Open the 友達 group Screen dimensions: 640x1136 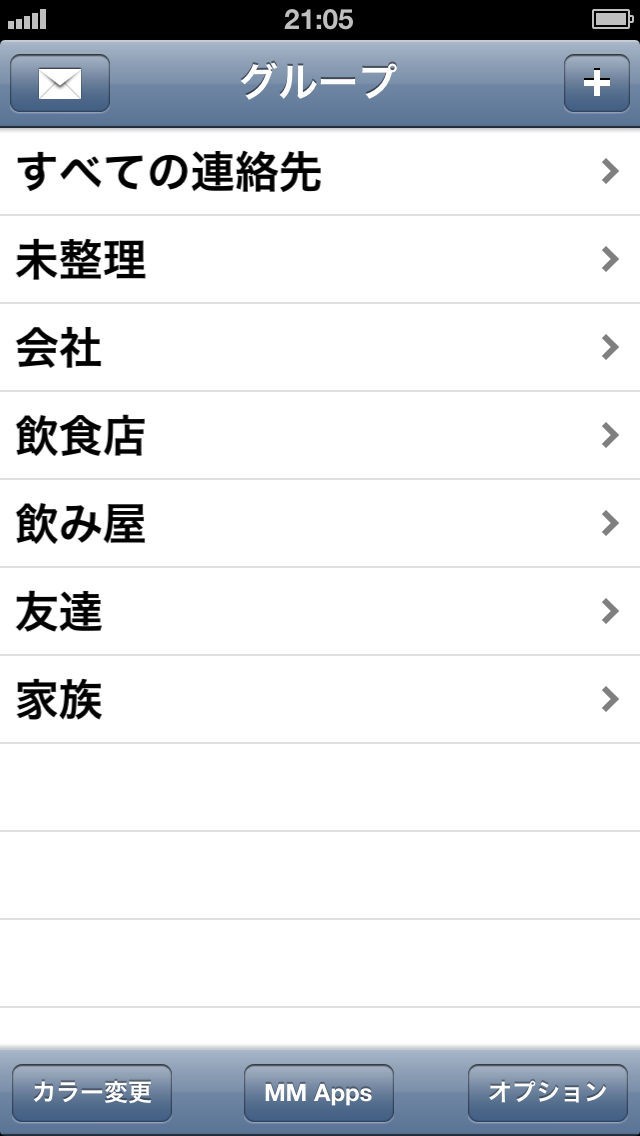(x=320, y=612)
